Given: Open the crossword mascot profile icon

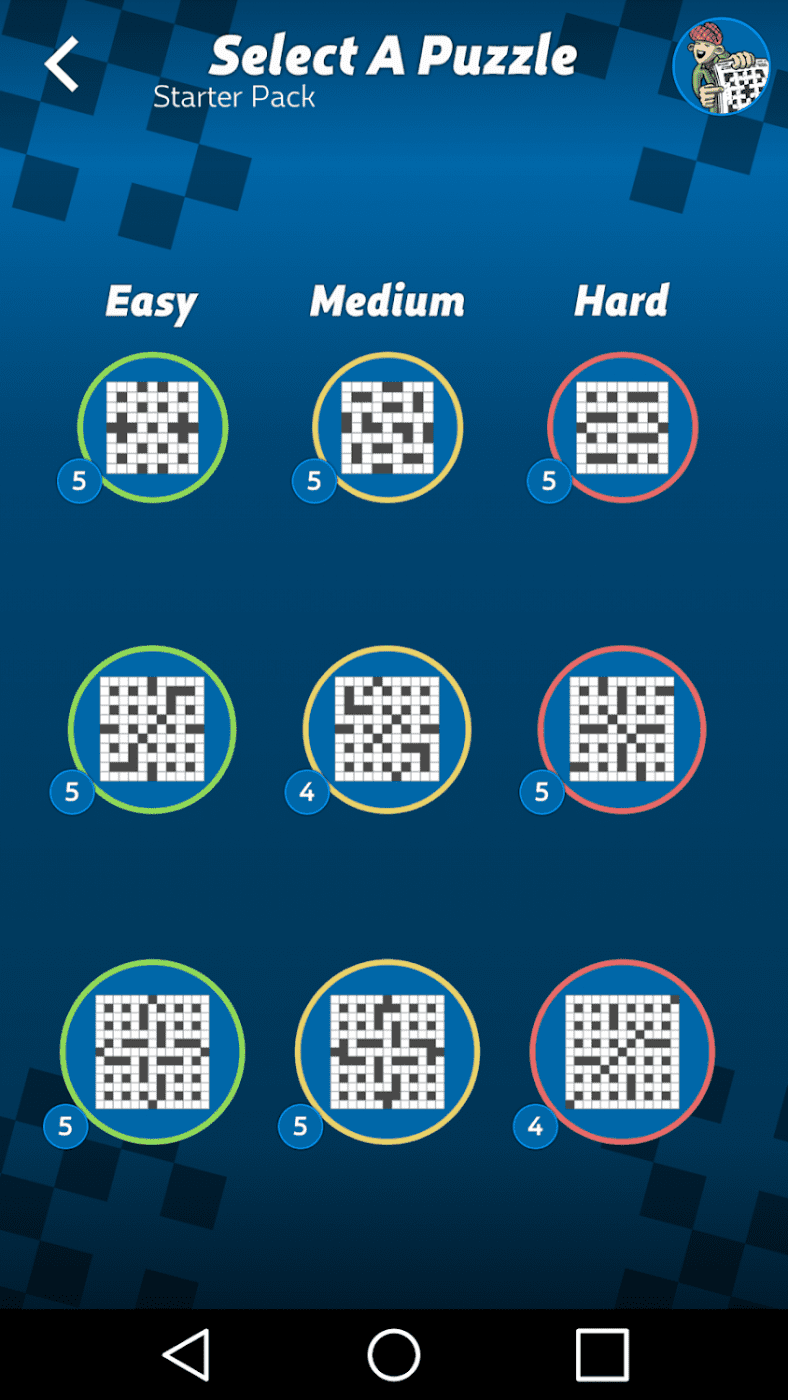Looking at the screenshot, I should click(721, 66).
